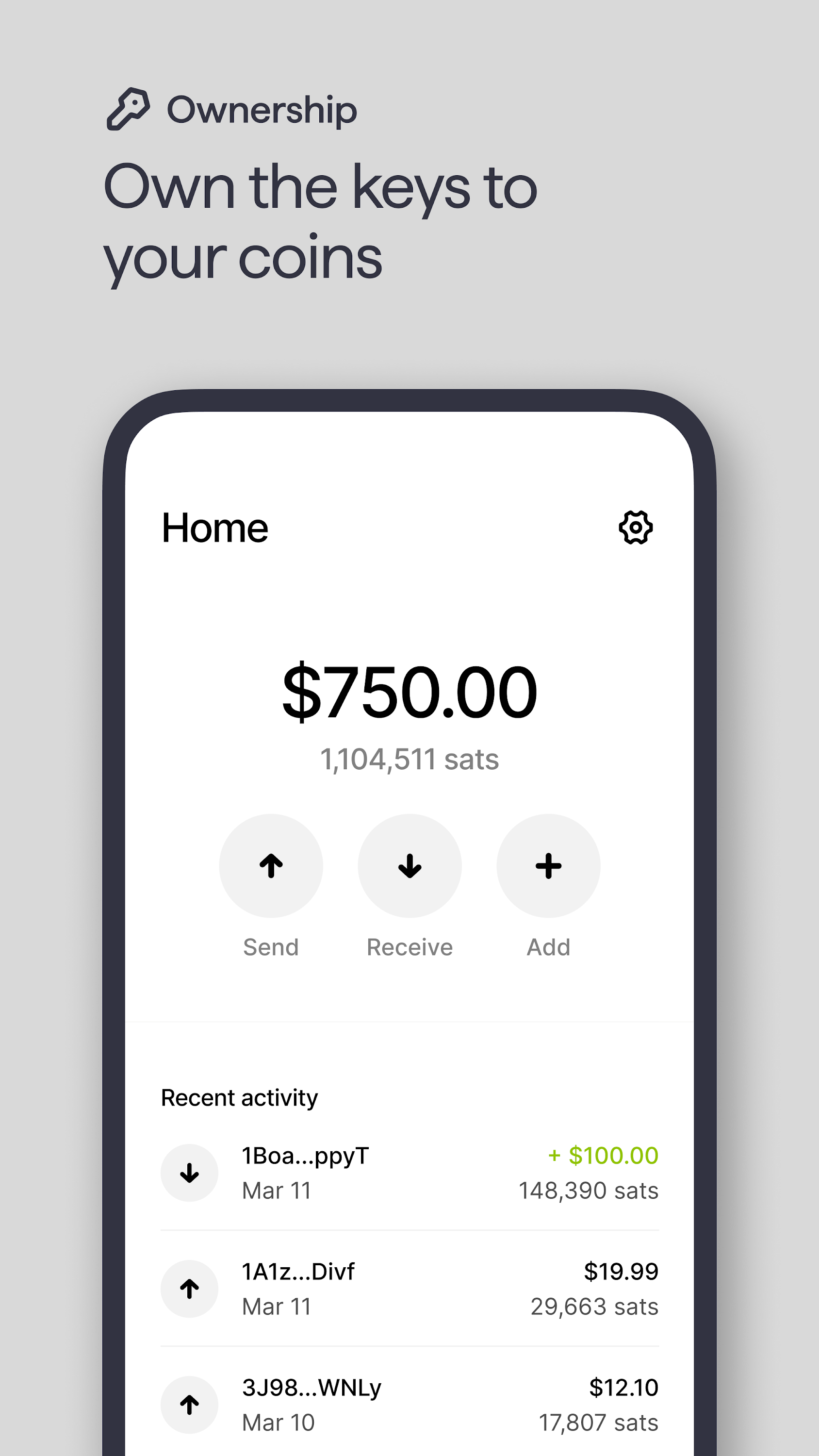The image size is (819, 1456).
Task: Select the Send arrow icon
Action: coord(272,866)
